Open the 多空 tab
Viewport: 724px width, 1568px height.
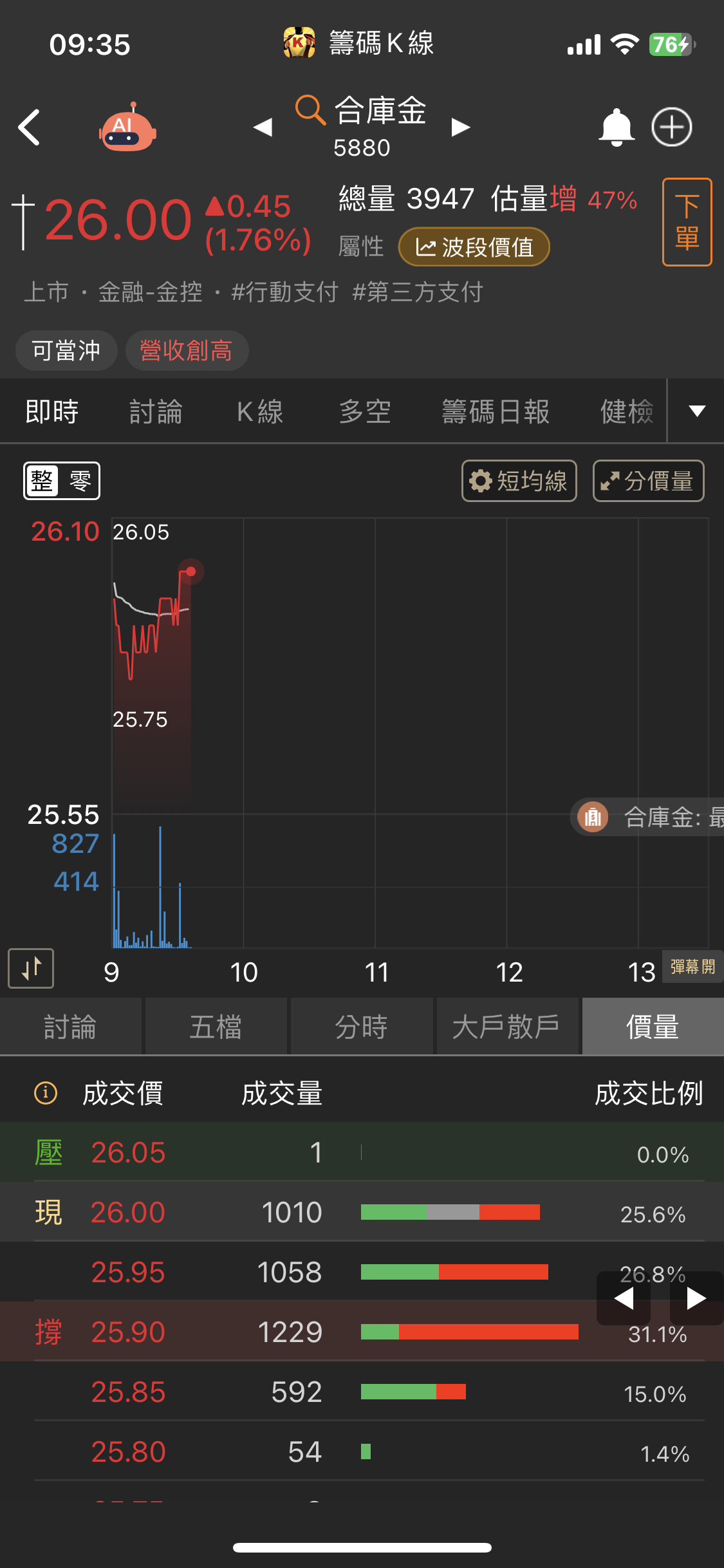[365, 412]
